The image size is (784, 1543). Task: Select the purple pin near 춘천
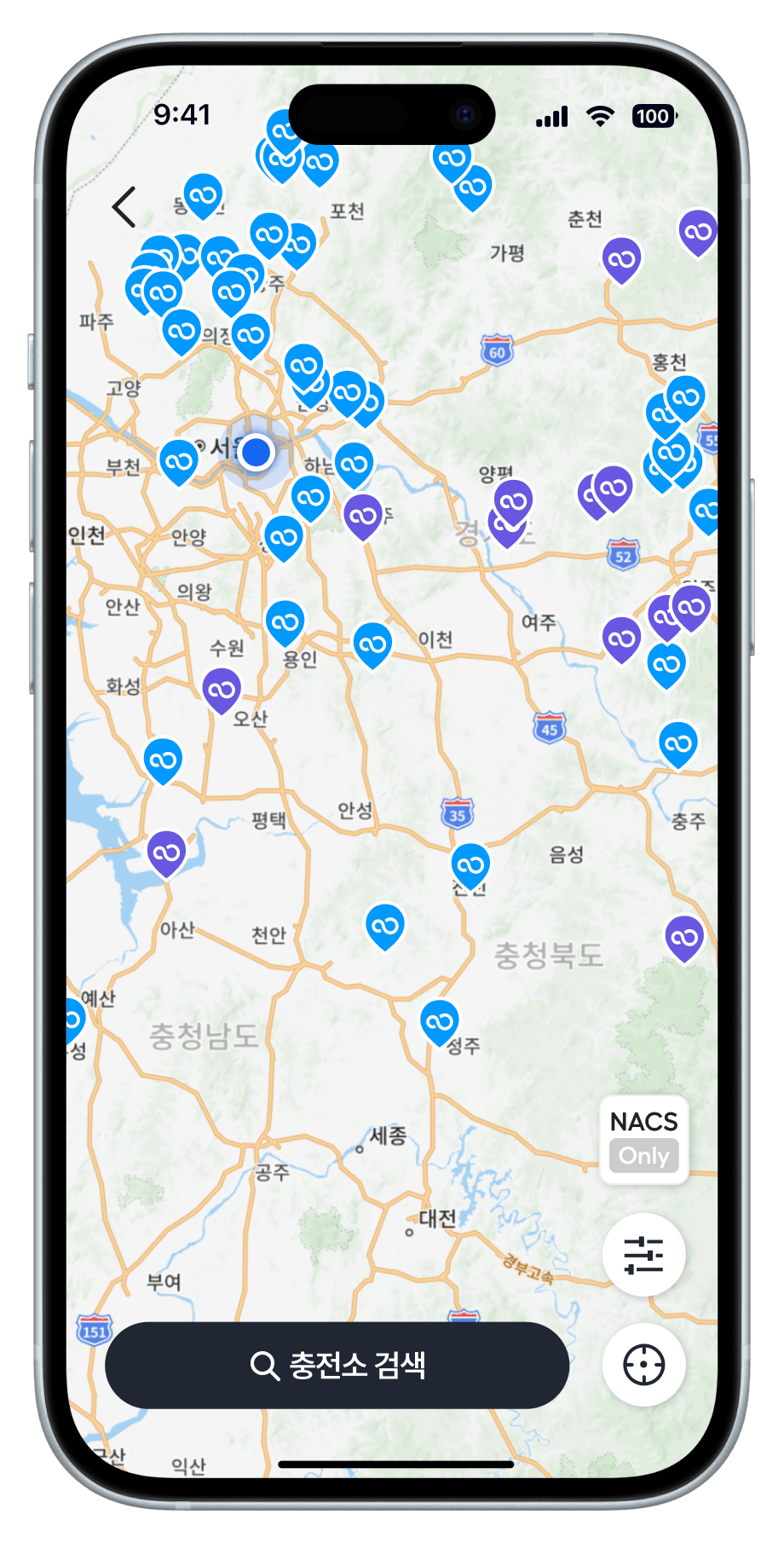(x=621, y=257)
